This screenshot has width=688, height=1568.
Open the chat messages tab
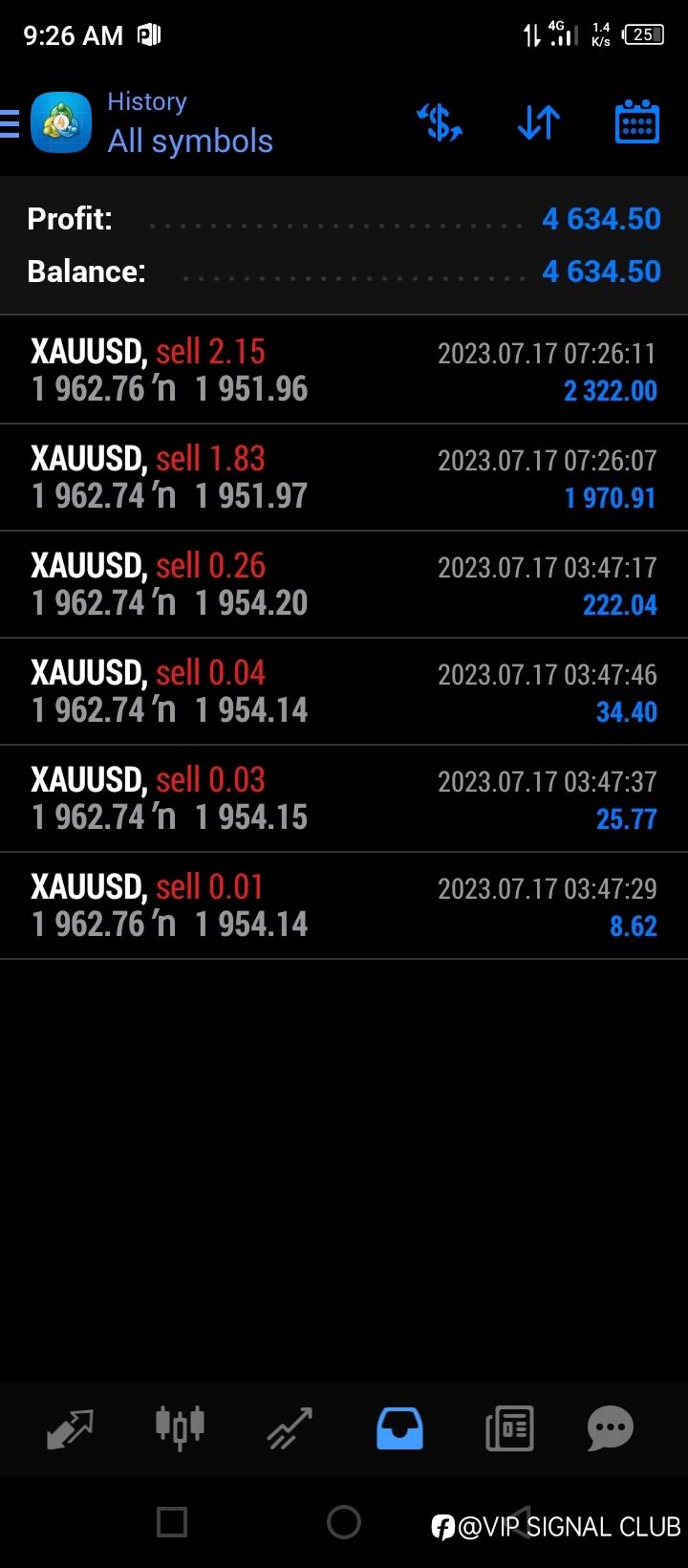(610, 1428)
